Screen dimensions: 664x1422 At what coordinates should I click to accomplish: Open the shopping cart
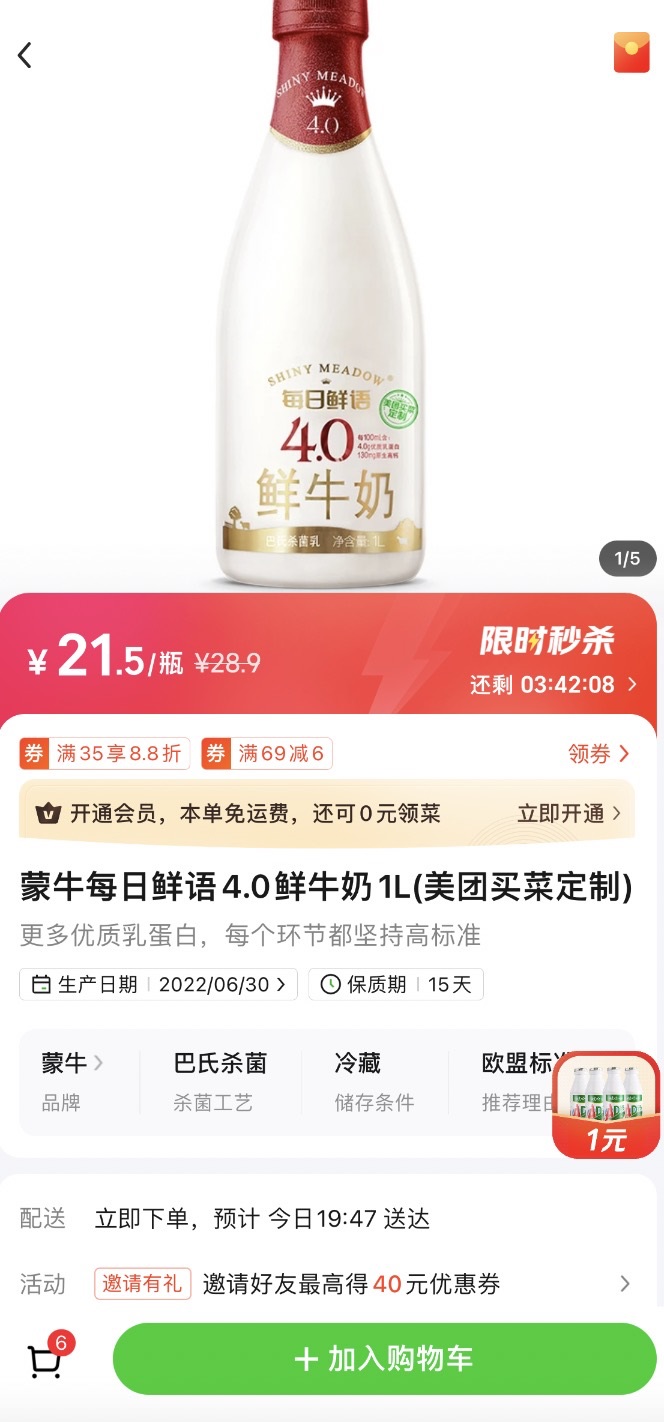(45, 1359)
